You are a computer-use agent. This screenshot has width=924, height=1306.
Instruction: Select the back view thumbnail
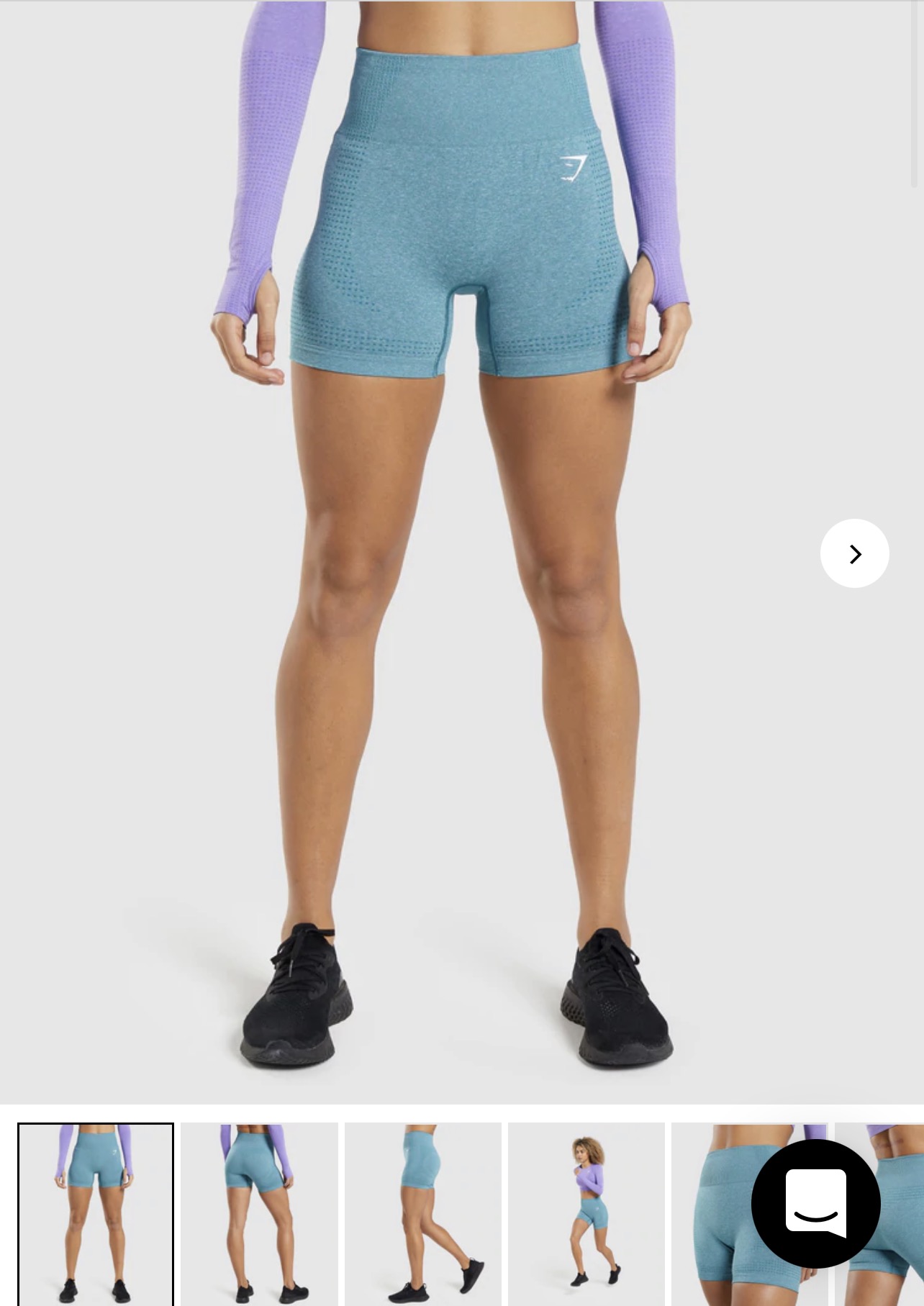(x=259, y=1214)
